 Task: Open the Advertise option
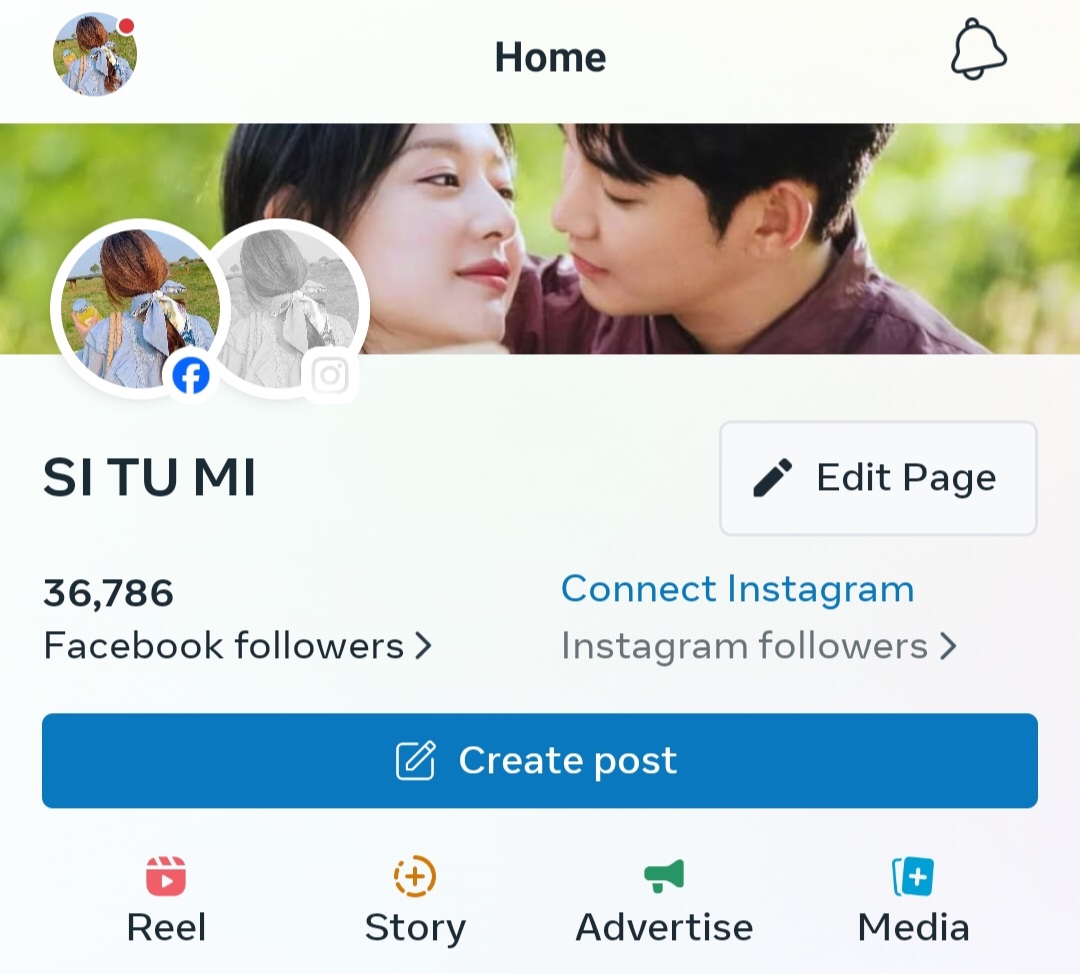pyautogui.click(x=664, y=901)
